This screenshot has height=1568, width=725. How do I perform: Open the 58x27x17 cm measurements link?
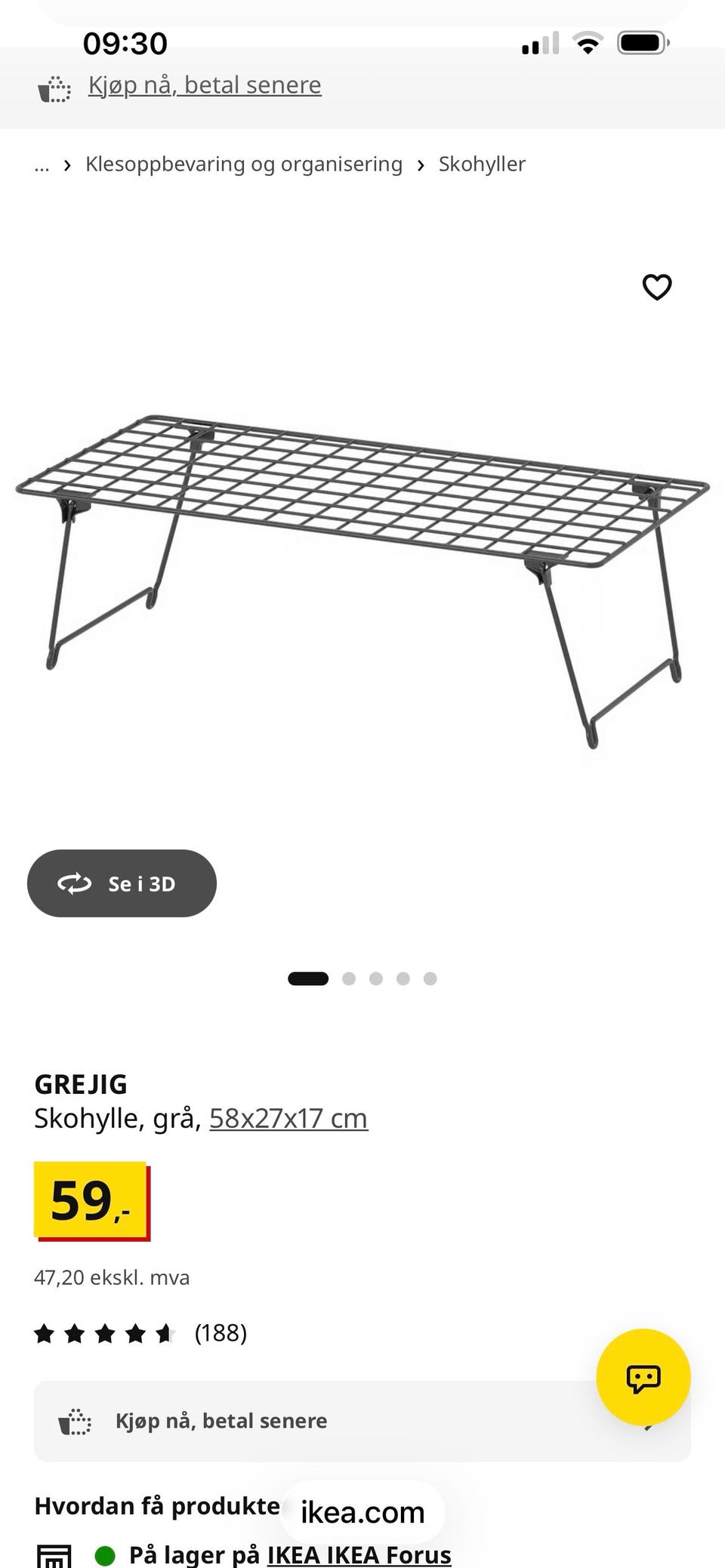[288, 1118]
